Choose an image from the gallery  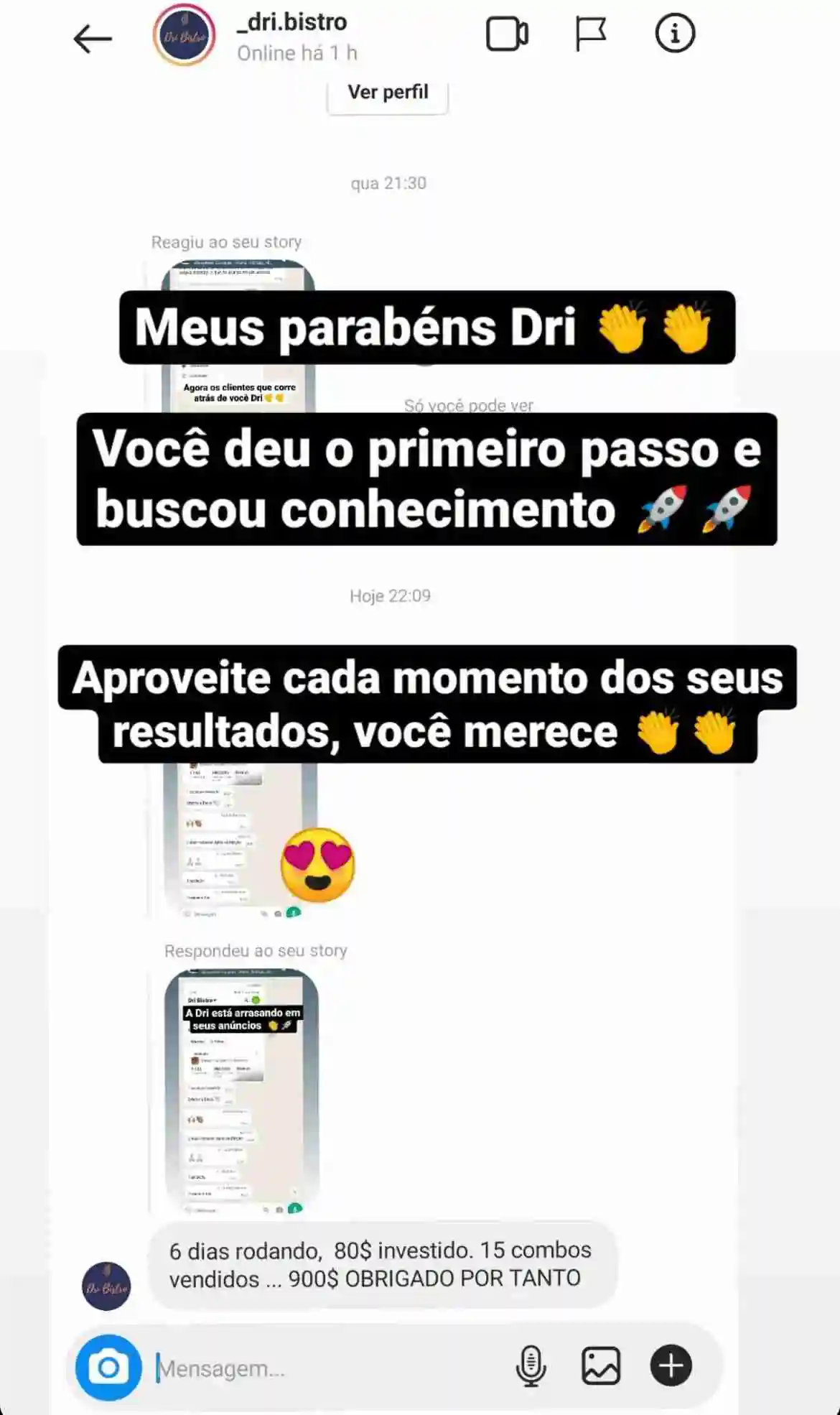click(600, 1365)
